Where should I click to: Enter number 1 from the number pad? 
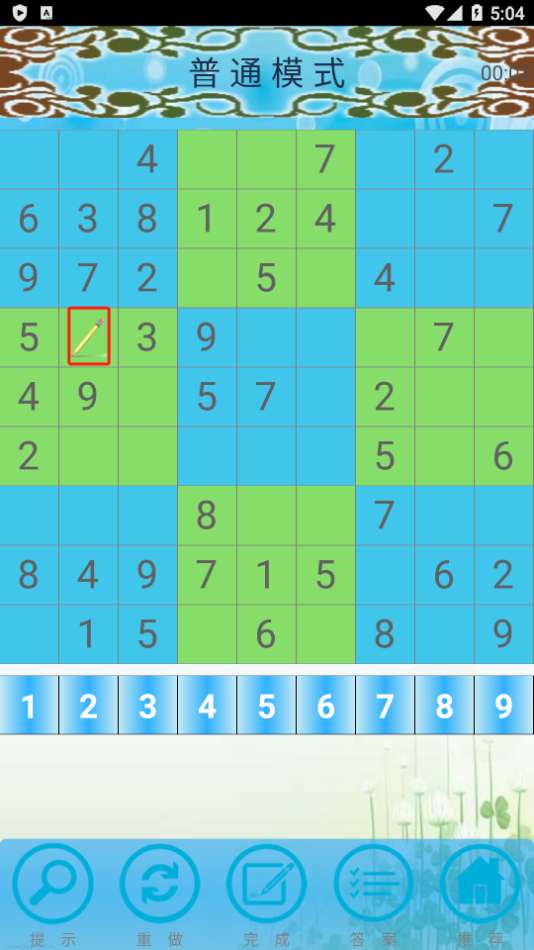point(29,705)
